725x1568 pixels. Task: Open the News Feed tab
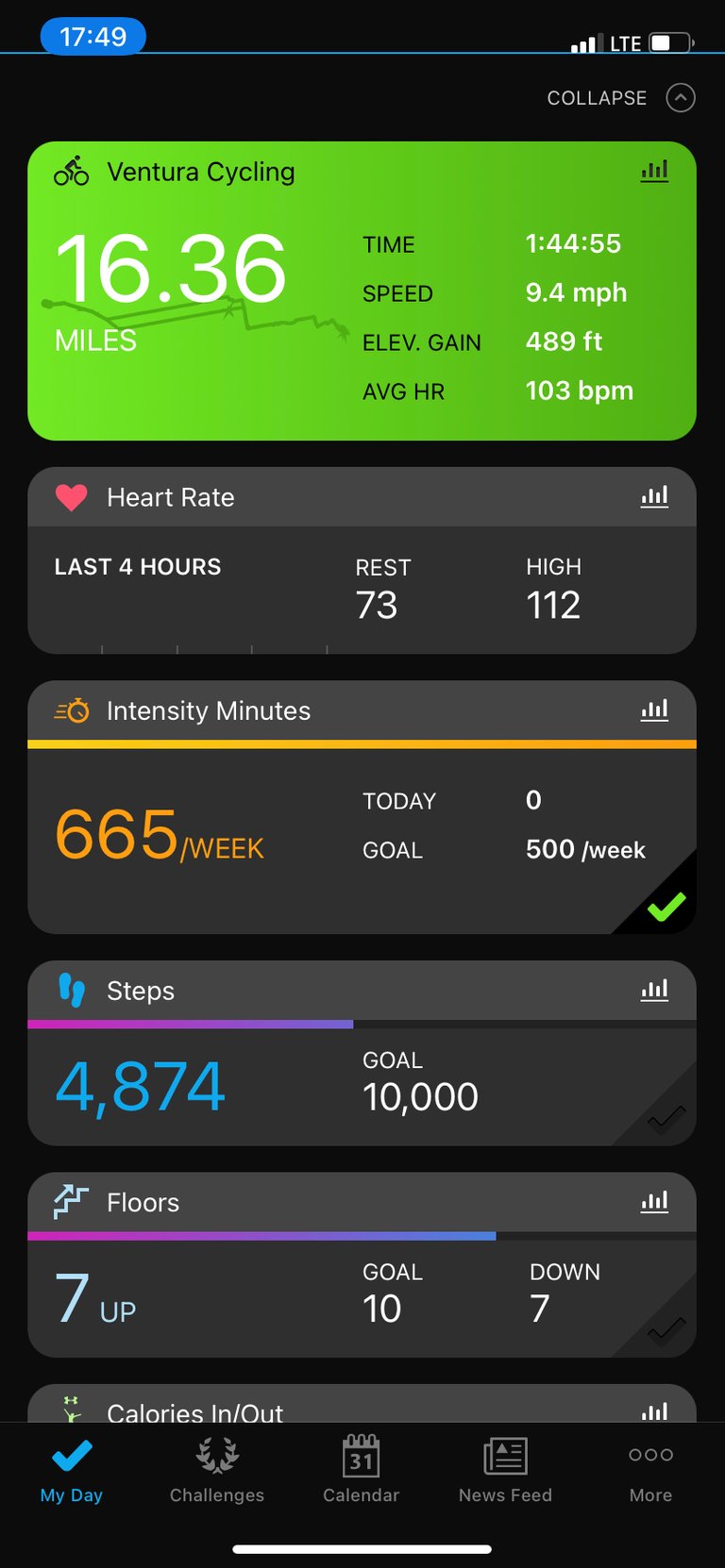click(505, 1470)
